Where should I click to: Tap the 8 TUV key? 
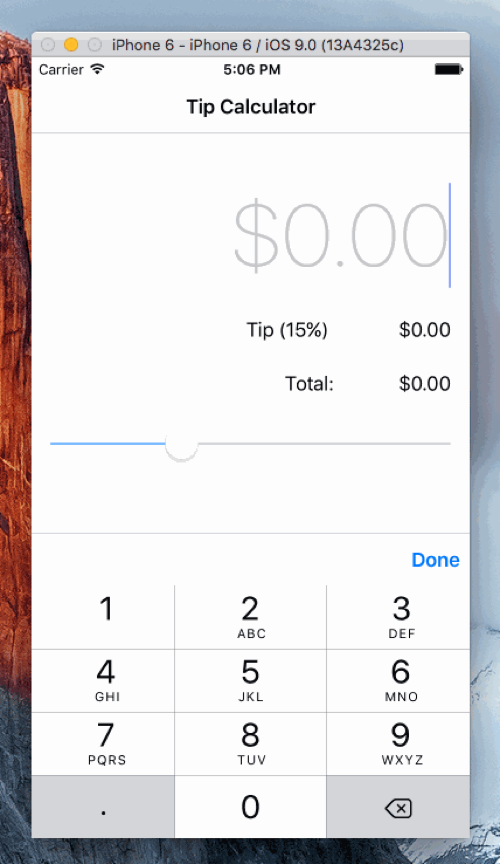(x=250, y=744)
